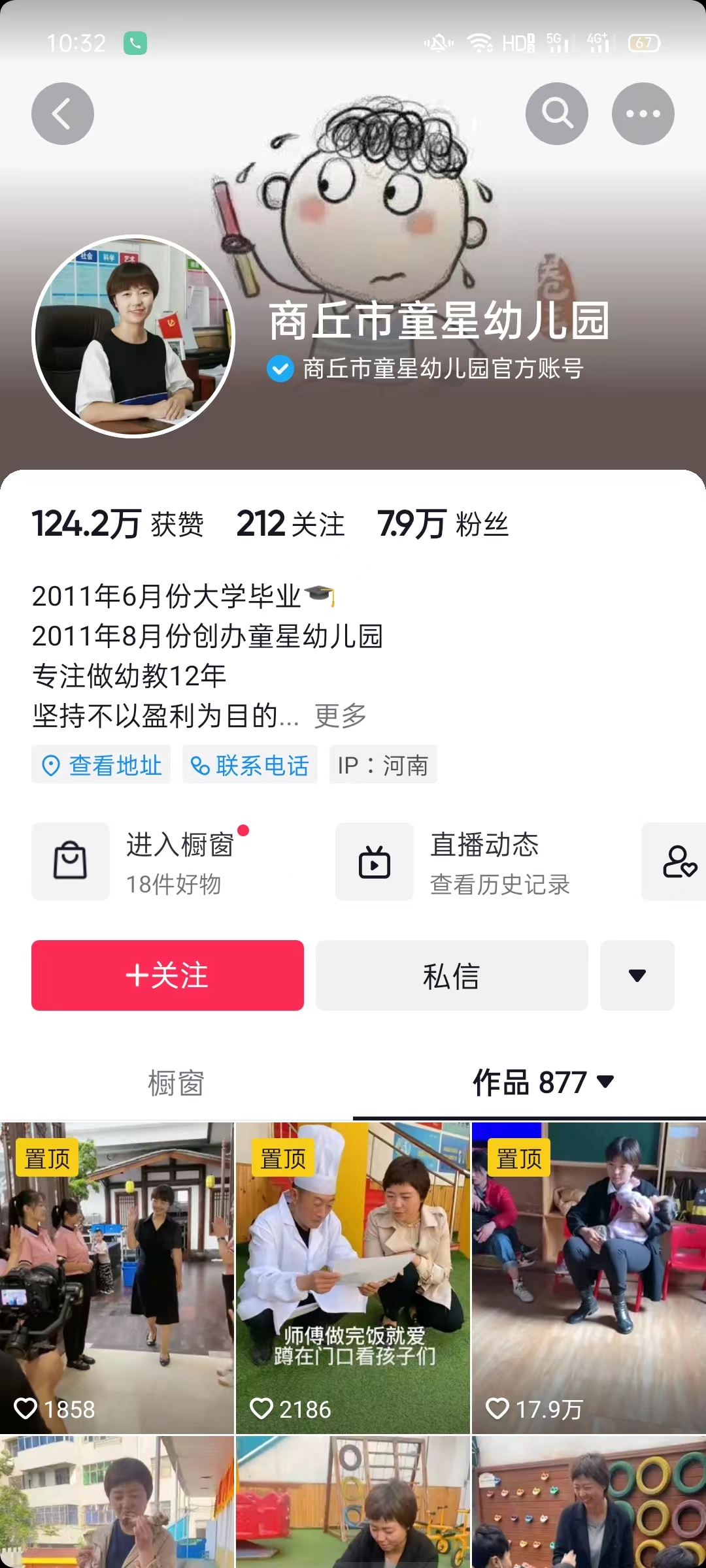View the 7.9万 粉丝 followers list
The image size is (706, 1568).
pyautogui.click(x=443, y=524)
